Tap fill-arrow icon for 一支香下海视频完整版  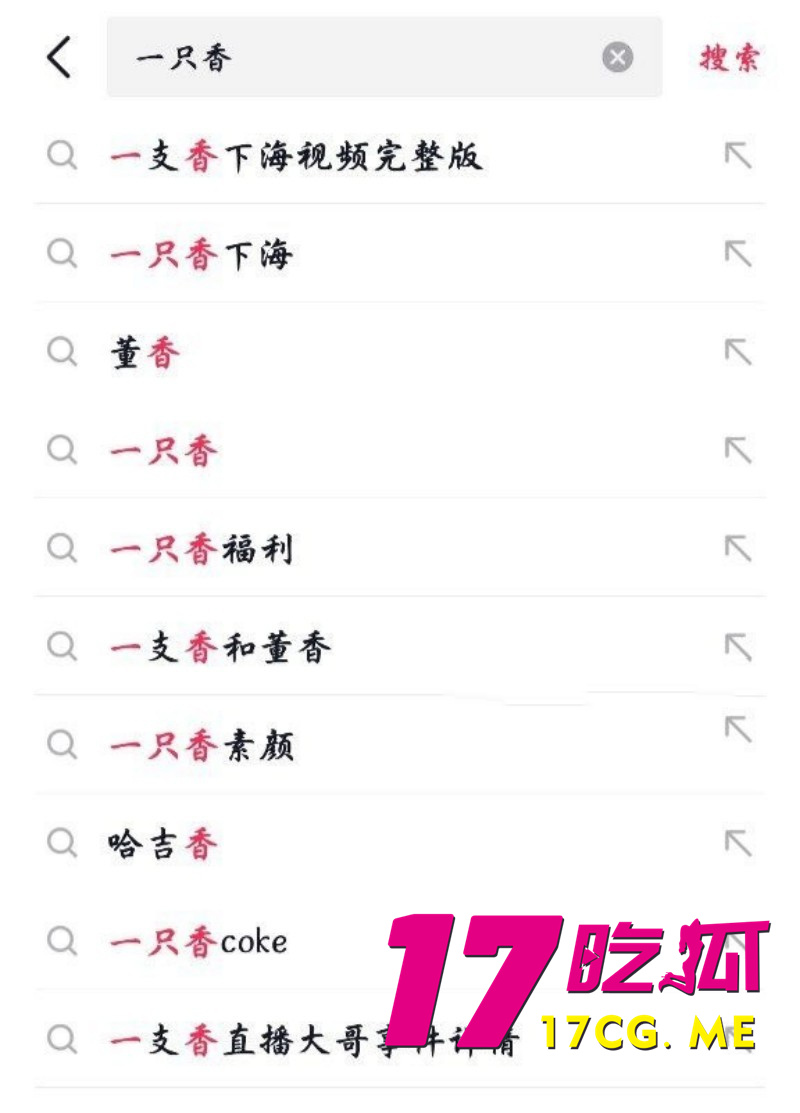click(739, 156)
